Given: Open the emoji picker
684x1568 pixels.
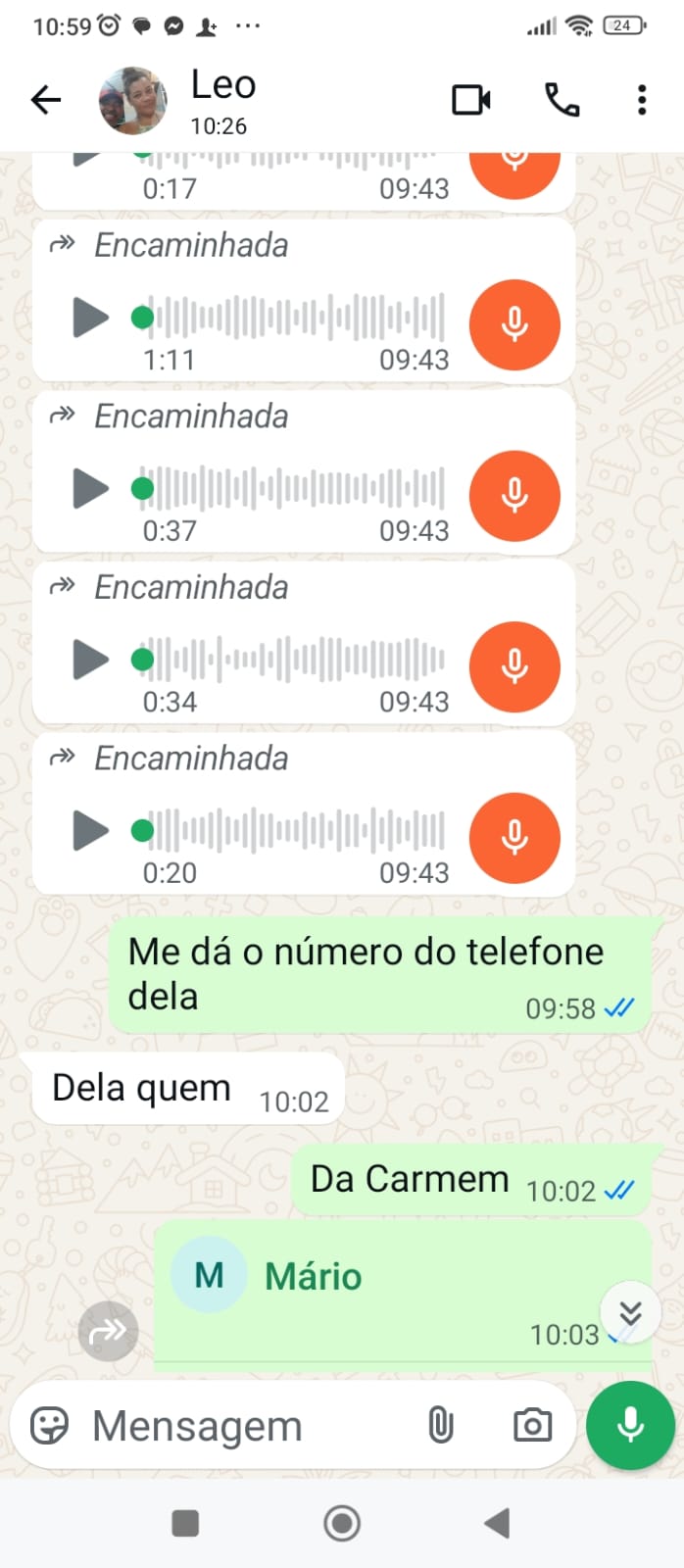Looking at the screenshot, I should tap(49, 1426).
